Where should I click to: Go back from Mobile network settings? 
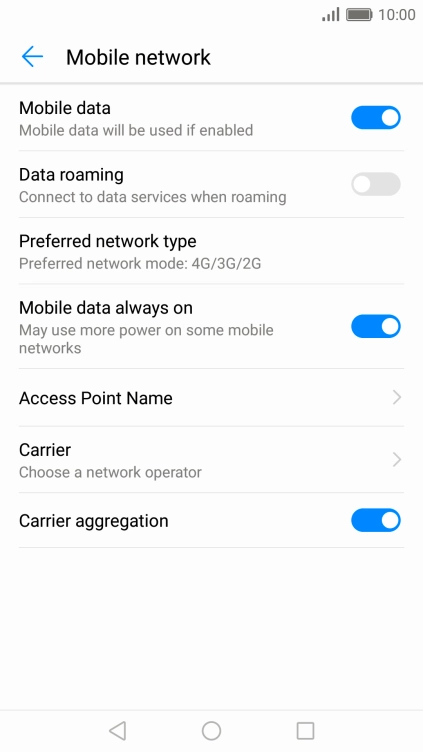(x=33, y=57)
